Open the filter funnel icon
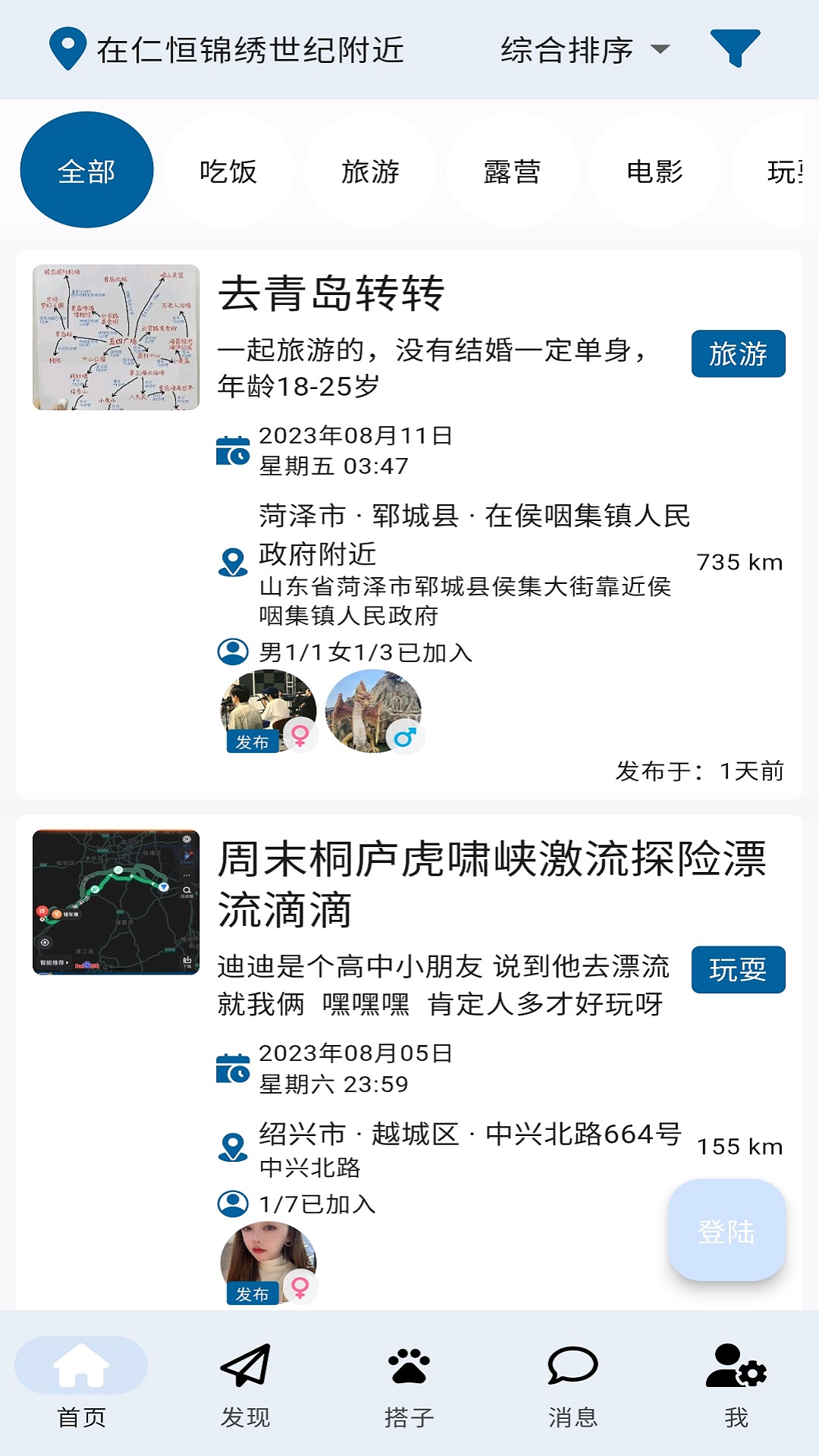 tap(734, 49)
